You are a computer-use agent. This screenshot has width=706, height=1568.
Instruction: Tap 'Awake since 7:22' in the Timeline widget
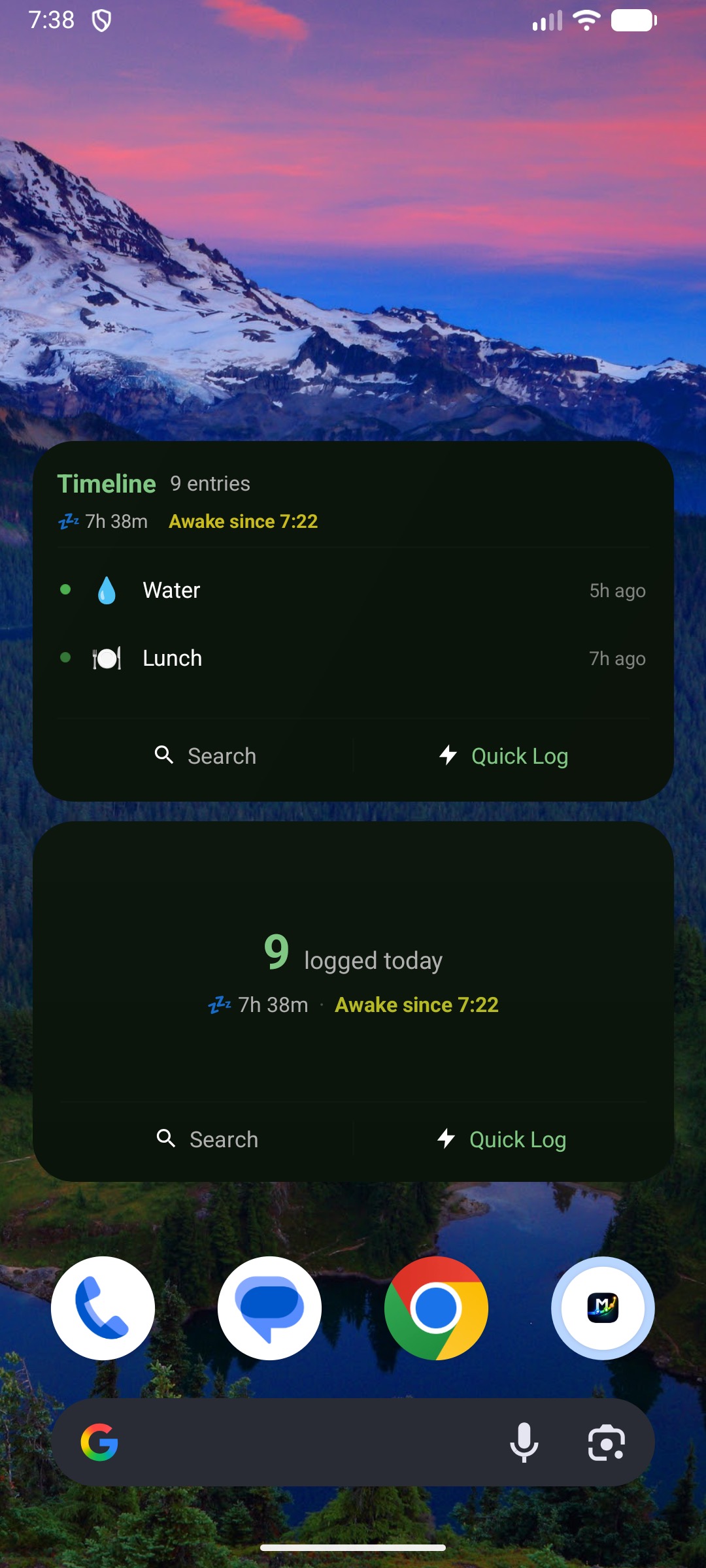click(x=243, y=521)
